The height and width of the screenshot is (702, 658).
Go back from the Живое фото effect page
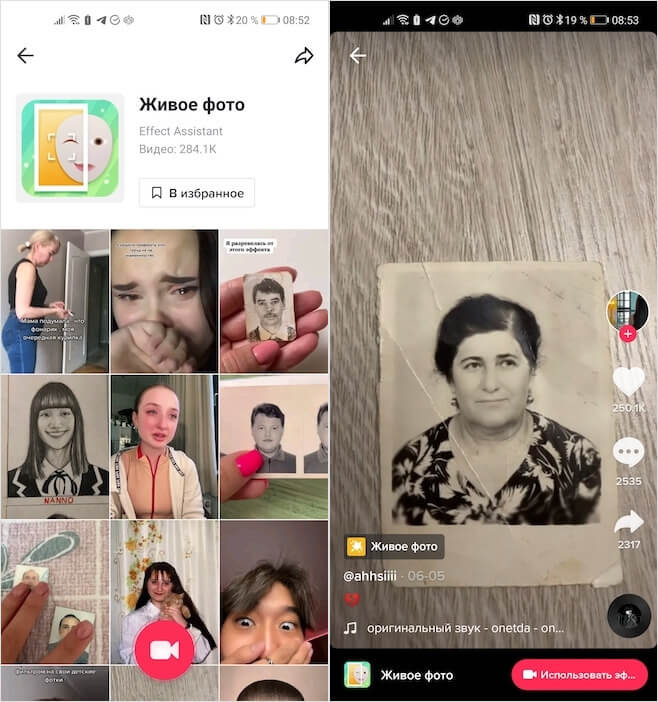(x=25, y=56)
